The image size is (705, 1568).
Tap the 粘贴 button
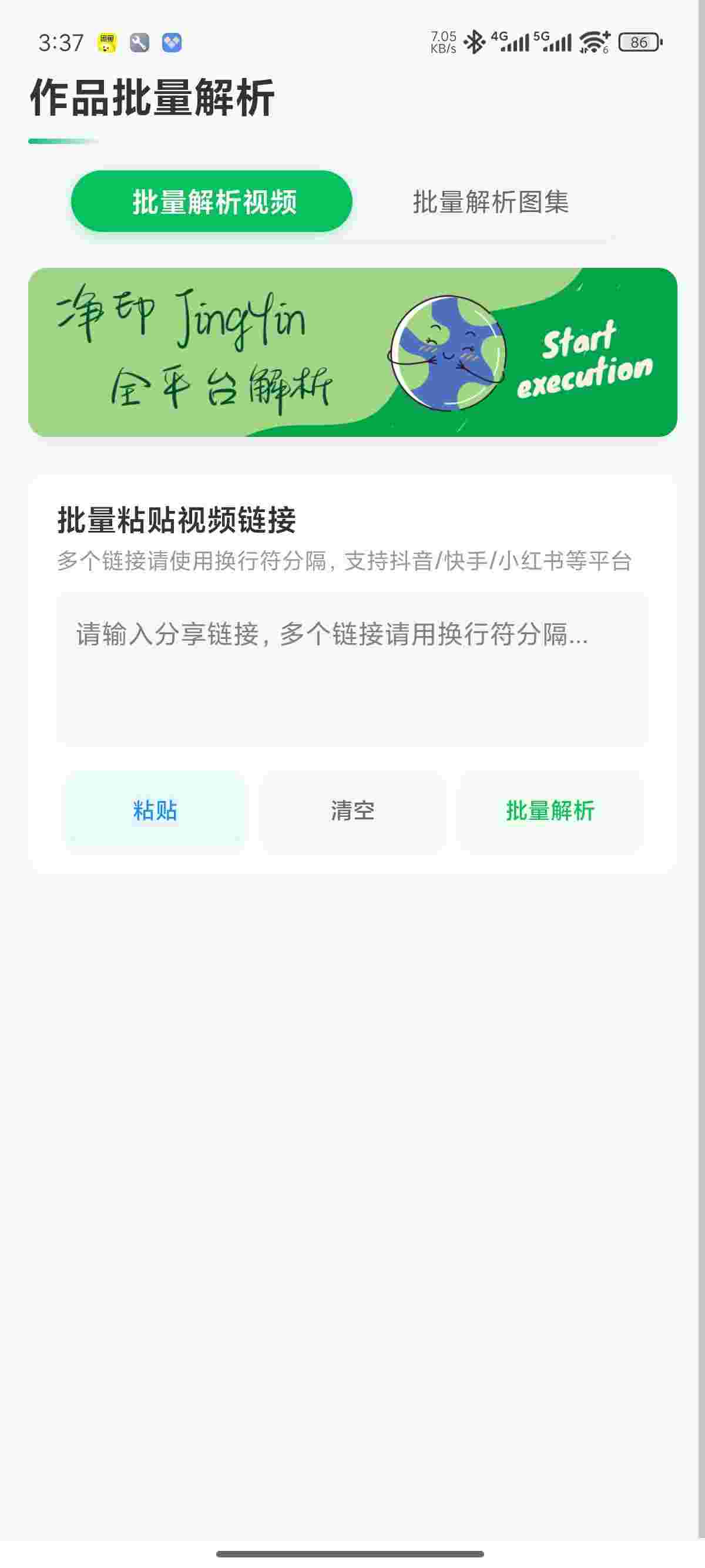pos(155,811)
